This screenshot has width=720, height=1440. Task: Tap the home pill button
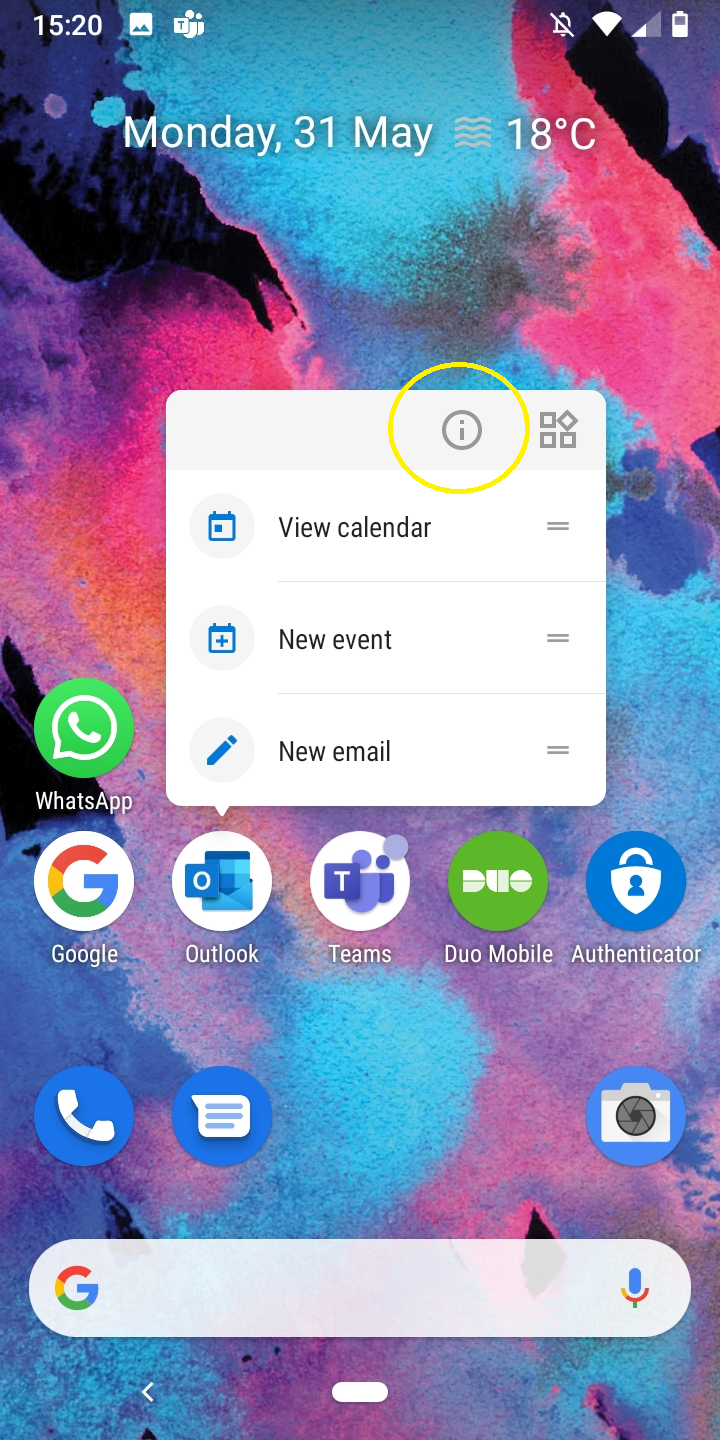click(360, 1391)
